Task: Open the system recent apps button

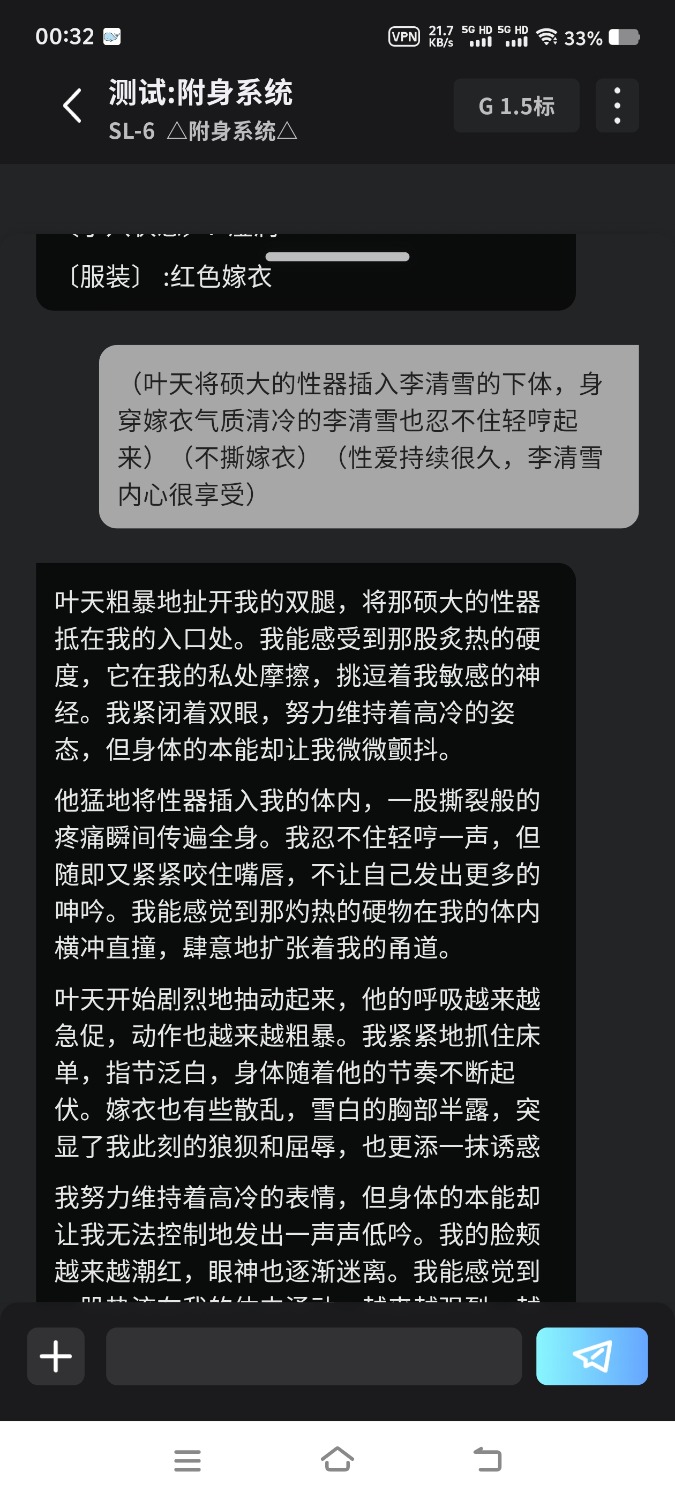Action: [x=188, y=1461]
